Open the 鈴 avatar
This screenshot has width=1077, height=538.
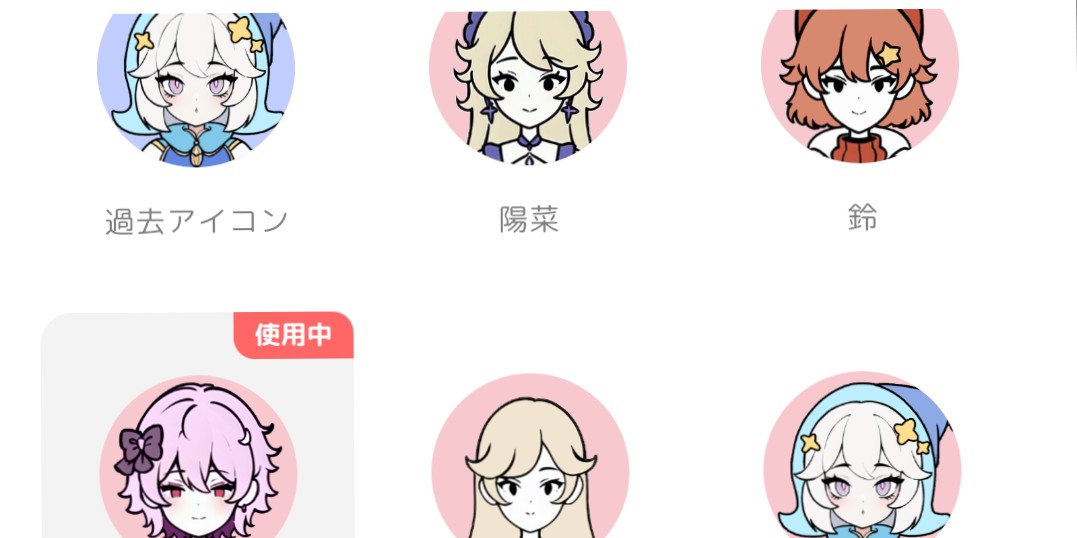tap(860, 80)
